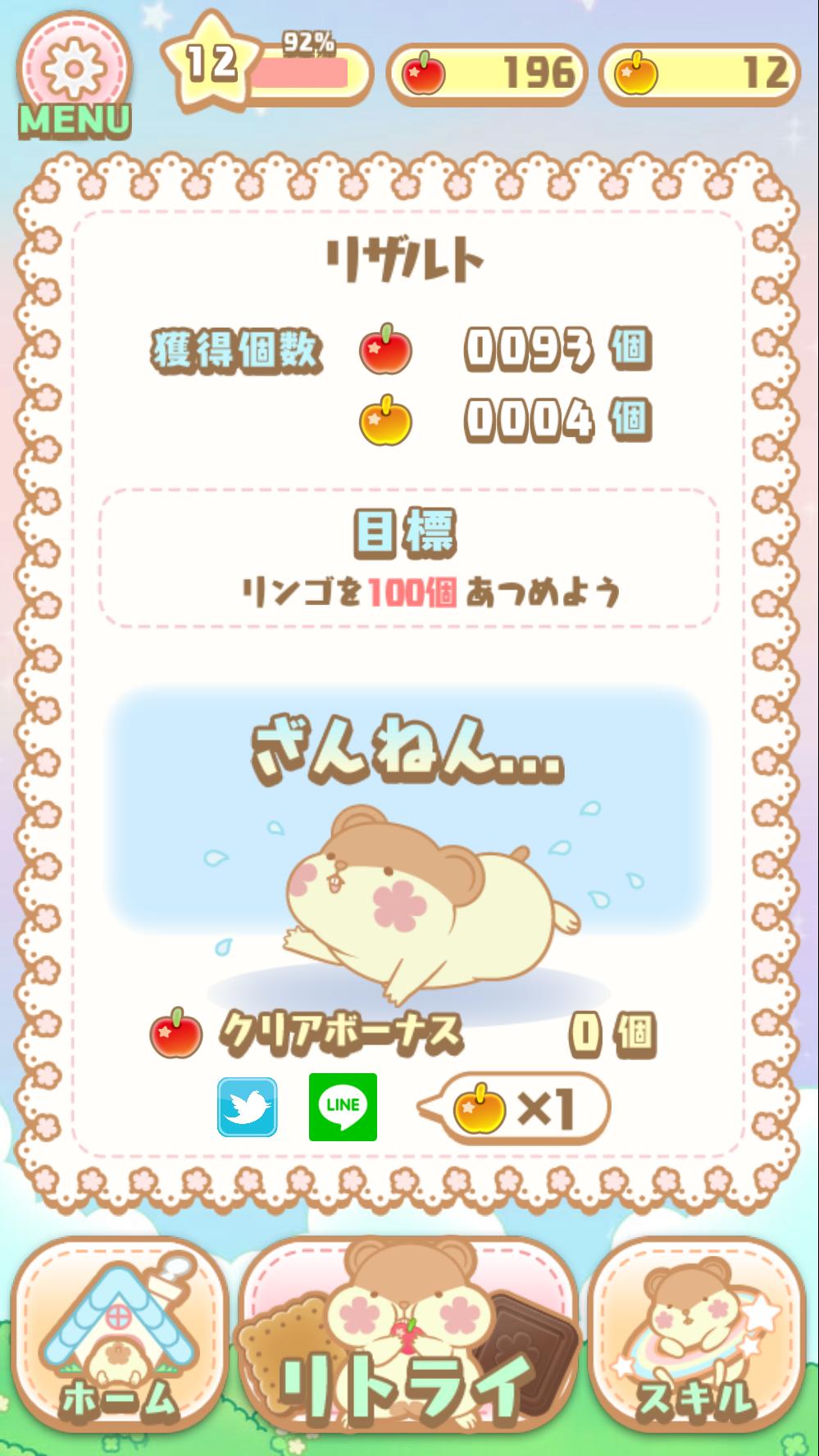Share the result via LINE
The image size is (819, 1456).
pyautogui.click(x=343, y=1107)
